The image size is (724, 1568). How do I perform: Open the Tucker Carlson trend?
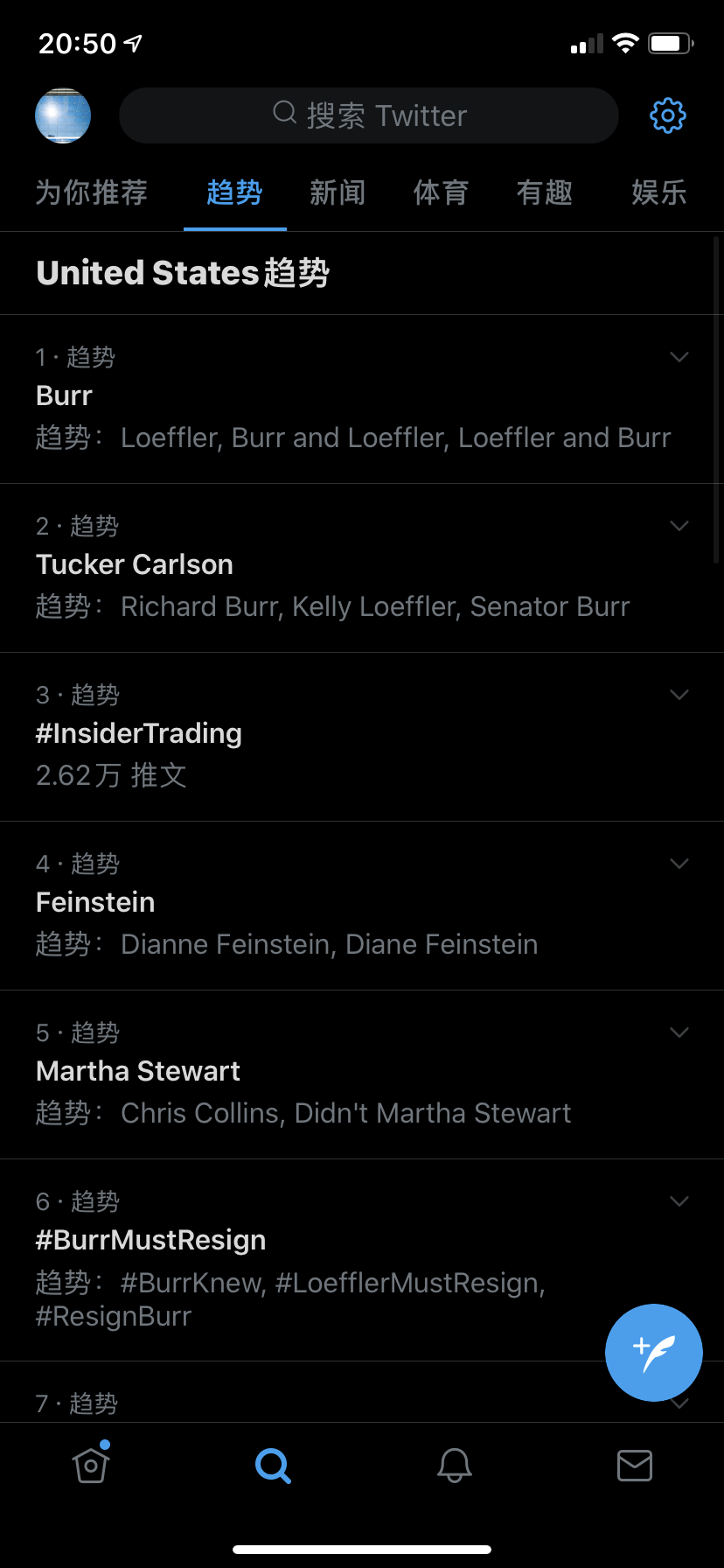click(362, 568)
